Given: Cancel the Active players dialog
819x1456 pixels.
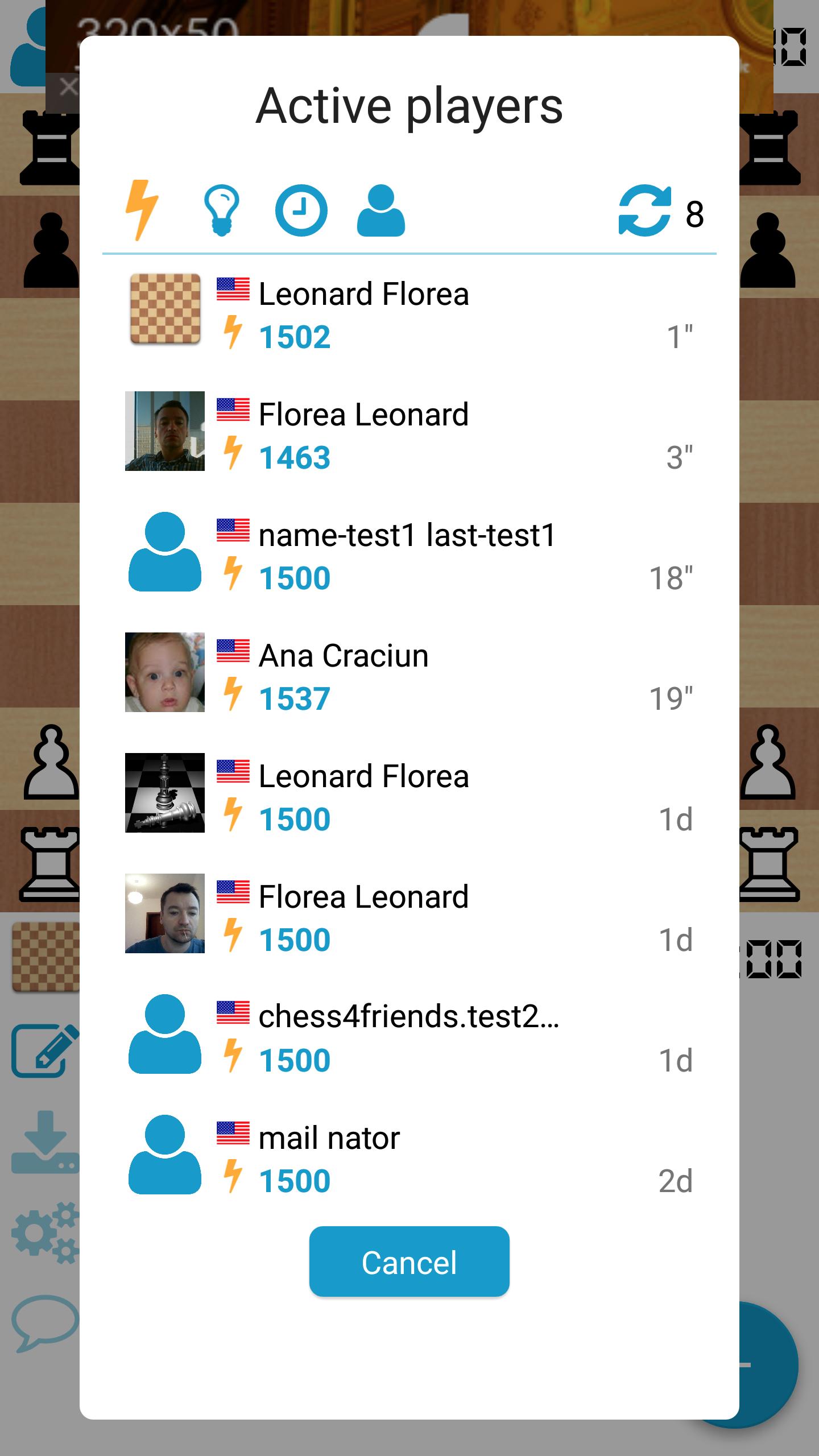Looking at the screenshot, I should (409, 1263).
